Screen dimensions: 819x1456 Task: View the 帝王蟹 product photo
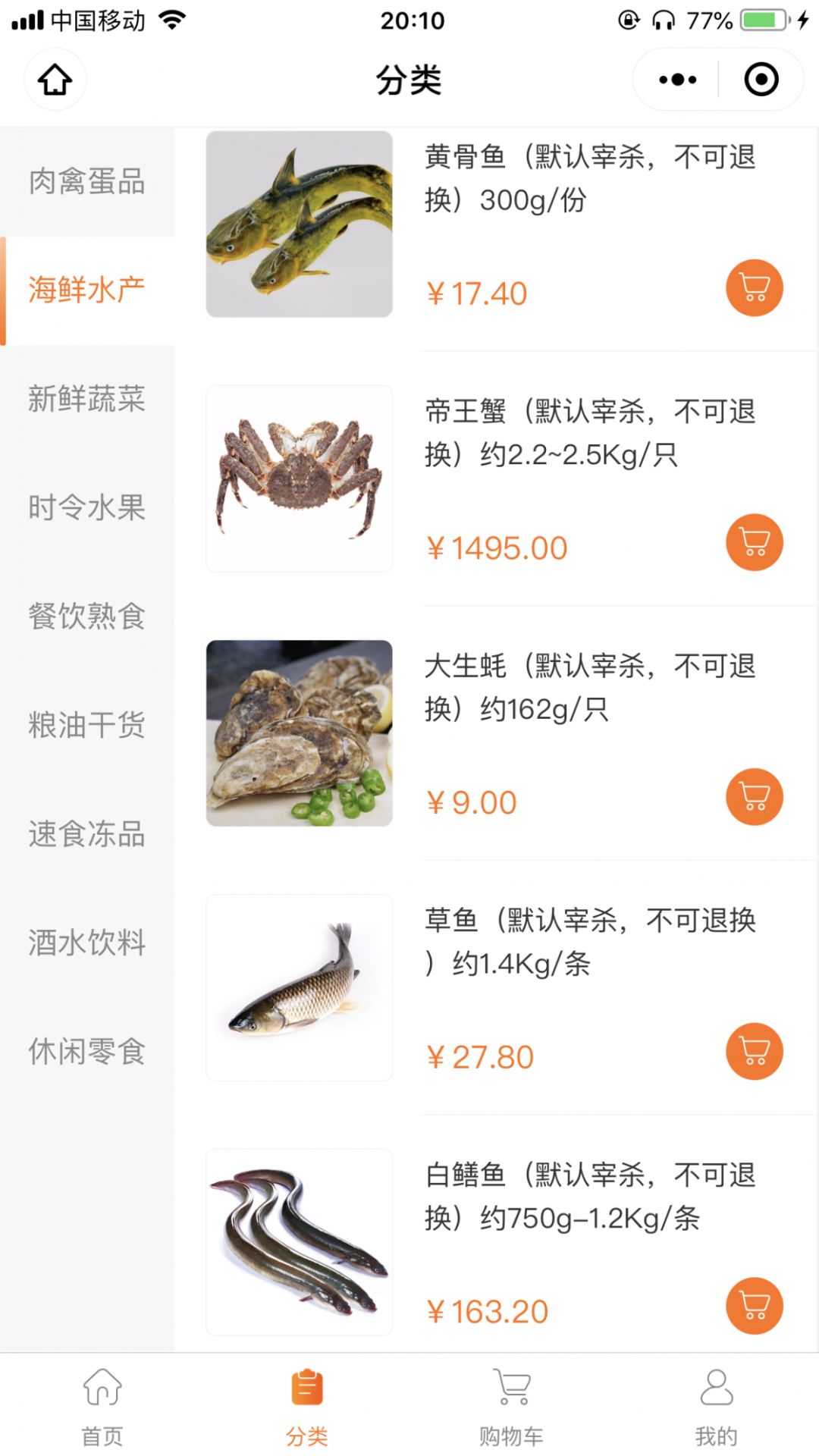click(300, 479)
